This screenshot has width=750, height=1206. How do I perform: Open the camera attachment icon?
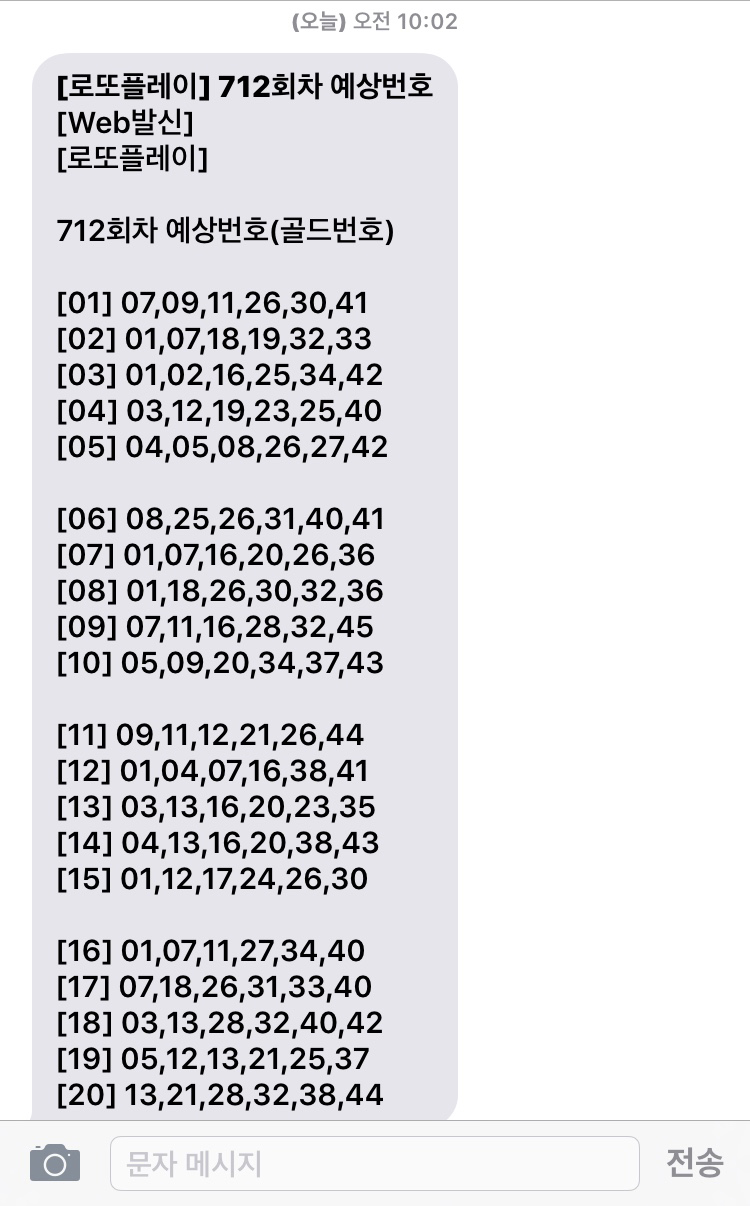(55, 1163)
